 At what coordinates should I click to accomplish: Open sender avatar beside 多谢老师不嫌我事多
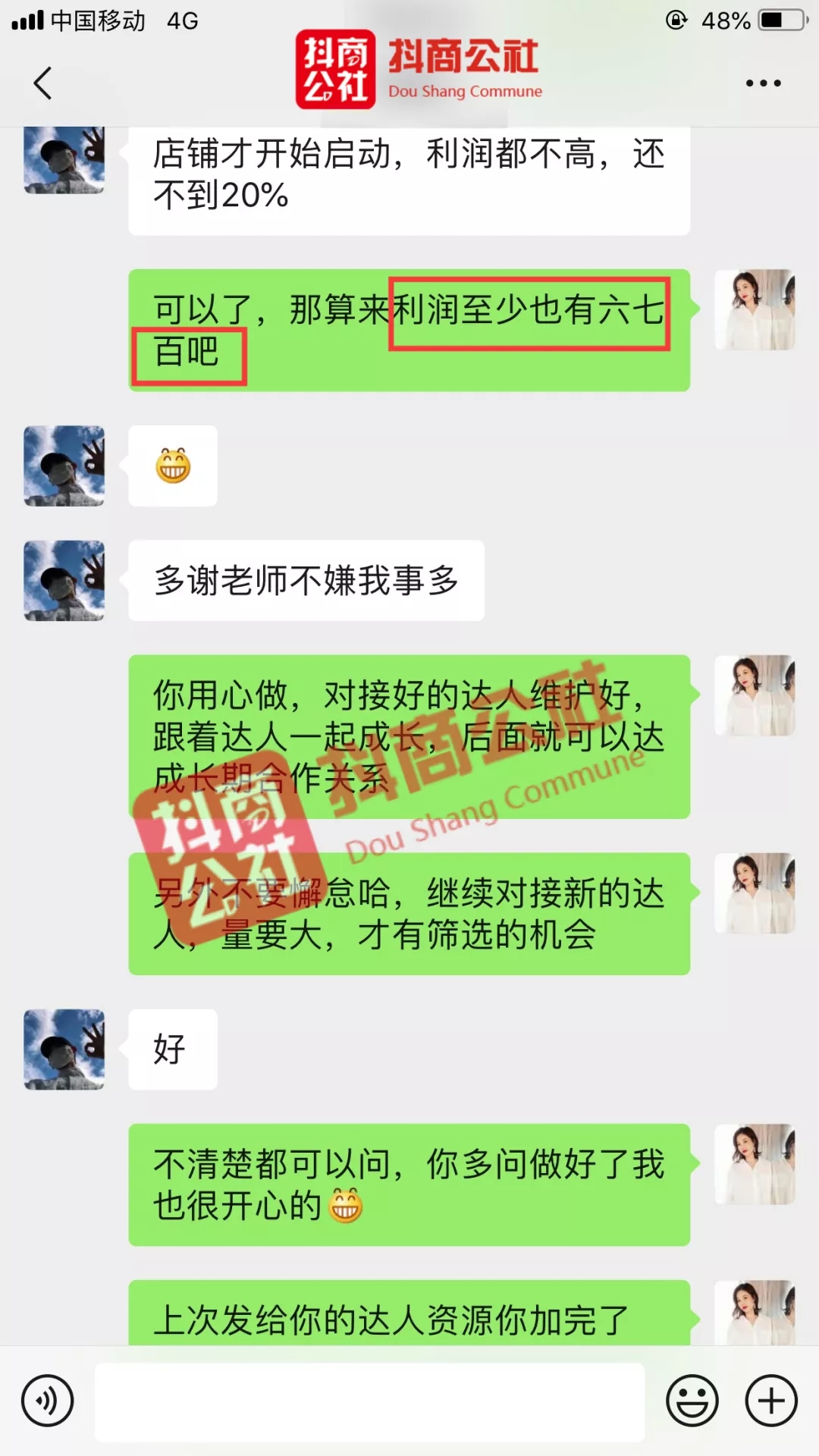64,580
